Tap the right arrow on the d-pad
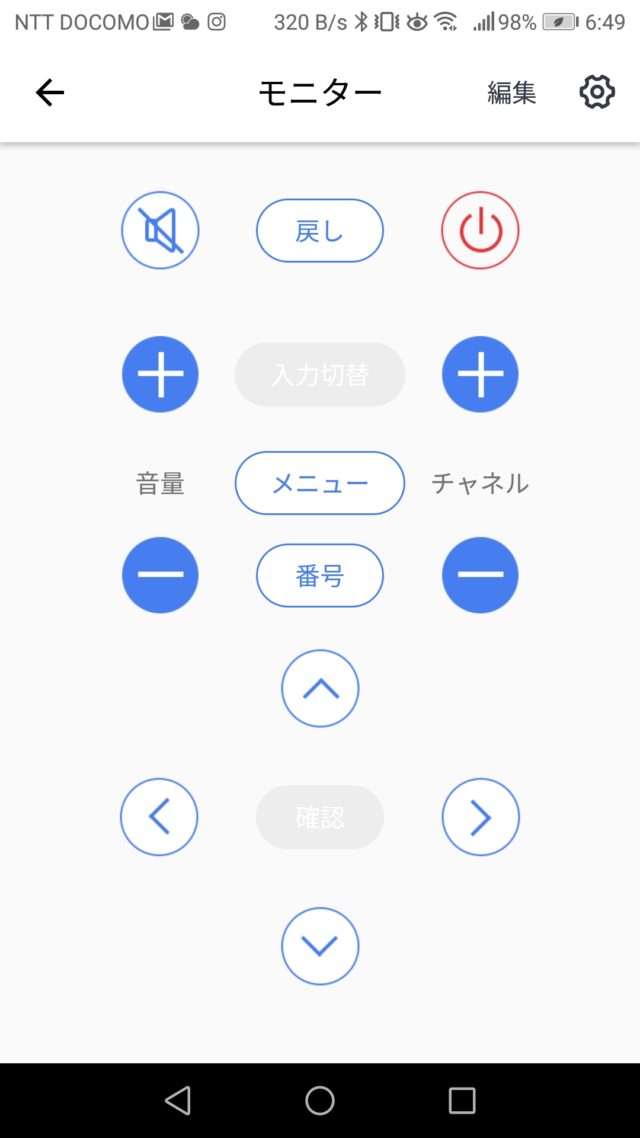 coord(480,817)
